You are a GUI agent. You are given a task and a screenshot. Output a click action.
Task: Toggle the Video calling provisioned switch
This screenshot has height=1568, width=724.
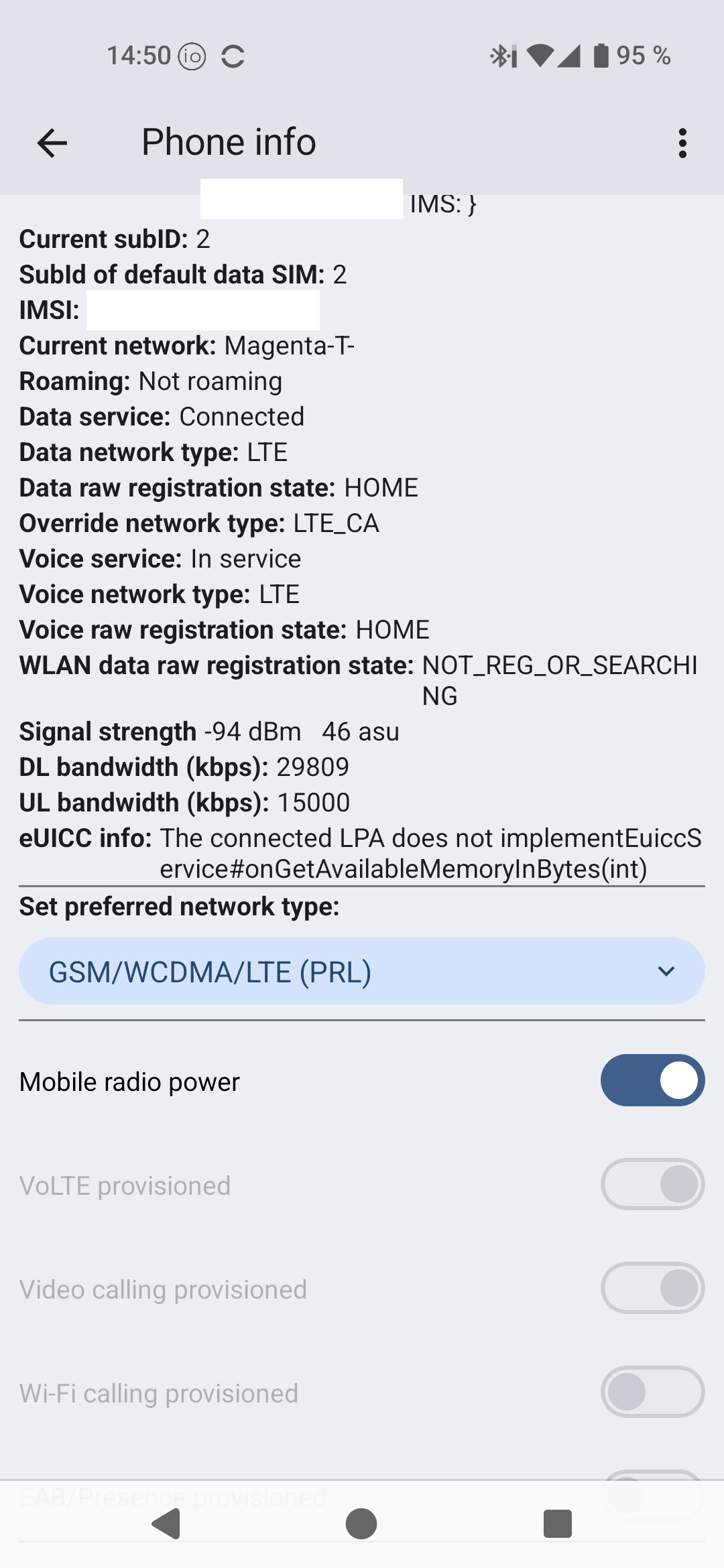click(x=652, y=1288)
